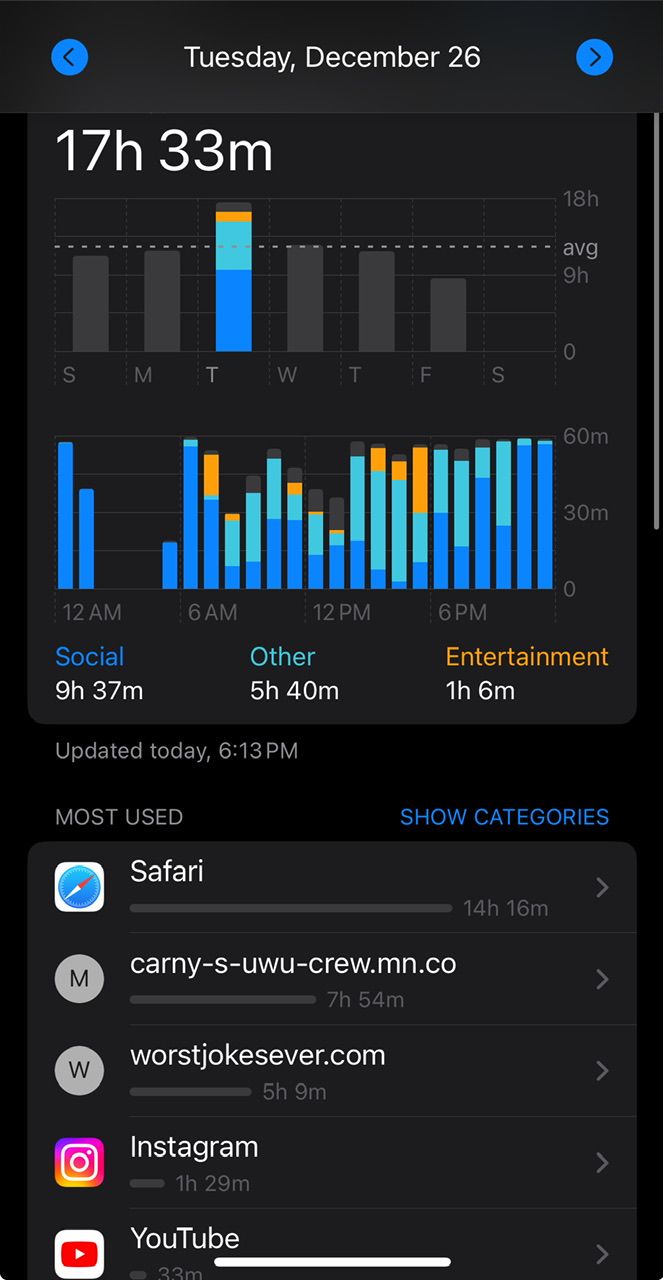The image size is (663, 1280).
Task: Select Wednesday's bar in the weekly chart
Action: [305, 298]
